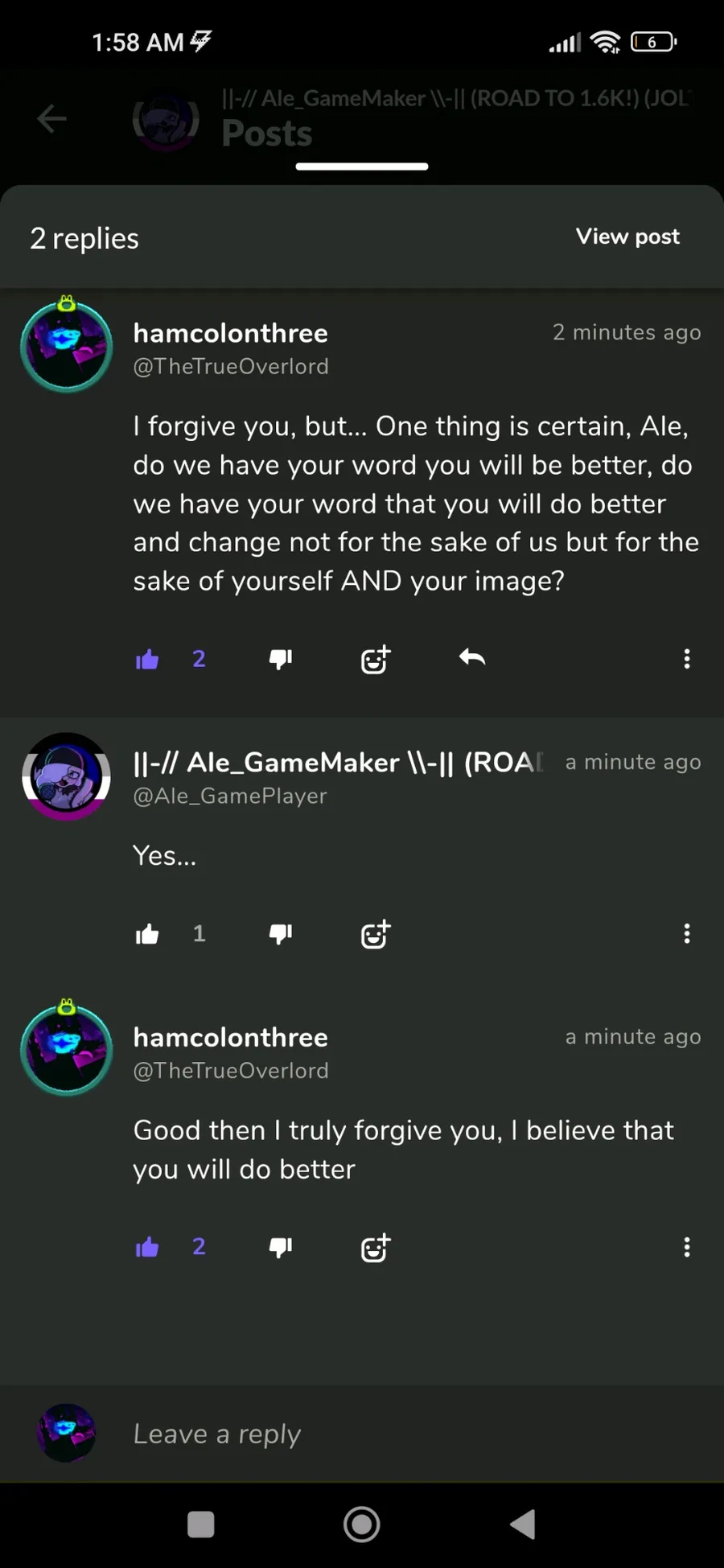This screenshot has width=724, height=1568.
Task: Open more options on Ale_GameMaker's "Yes..." reply
Action: tap(687, 933)
